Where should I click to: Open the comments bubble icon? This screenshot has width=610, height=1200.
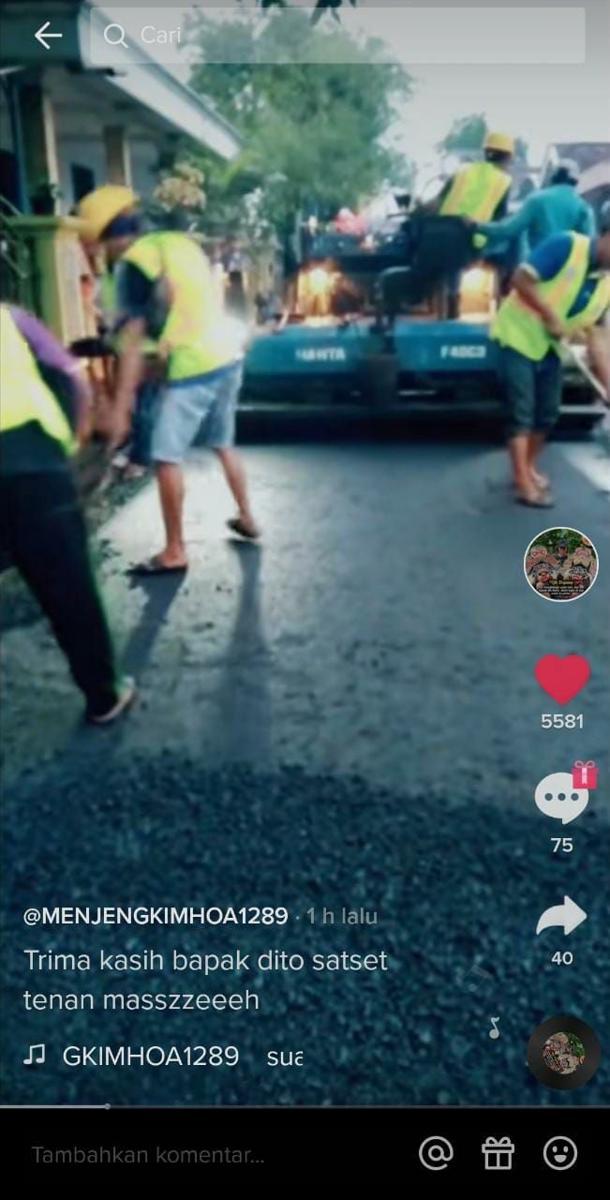562,798
